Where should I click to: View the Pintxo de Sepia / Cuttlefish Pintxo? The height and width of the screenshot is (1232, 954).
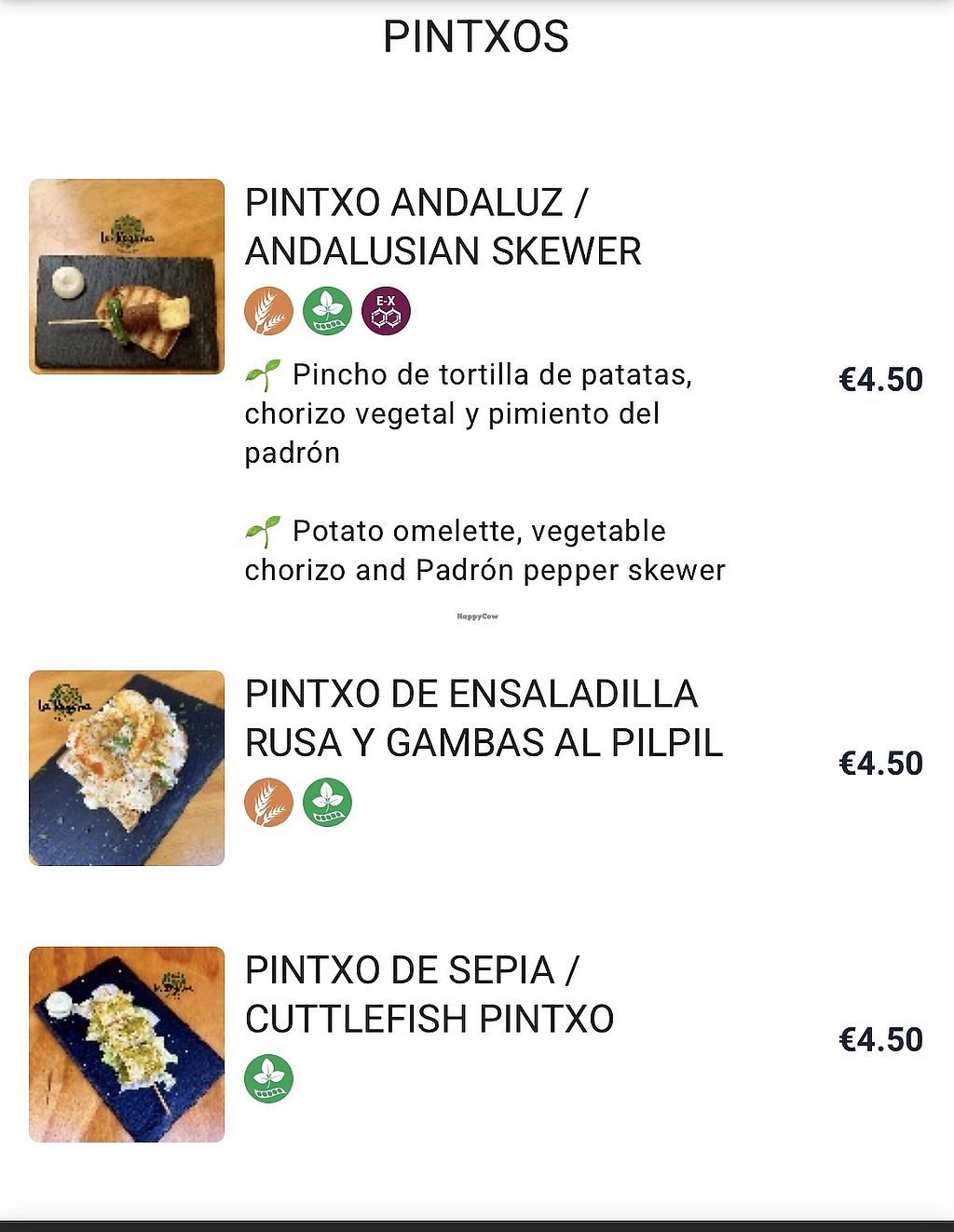(x=429, y=995)
